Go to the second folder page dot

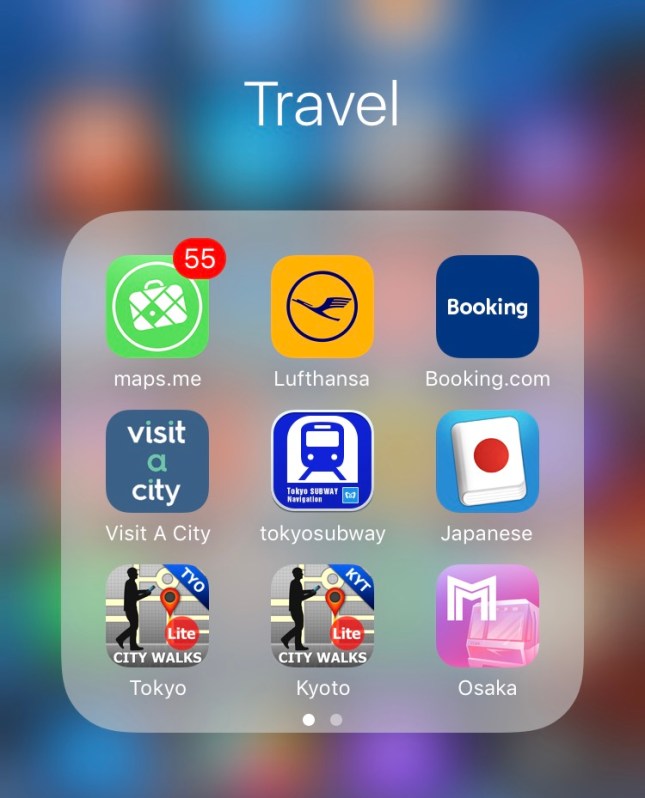click(336, 719)
